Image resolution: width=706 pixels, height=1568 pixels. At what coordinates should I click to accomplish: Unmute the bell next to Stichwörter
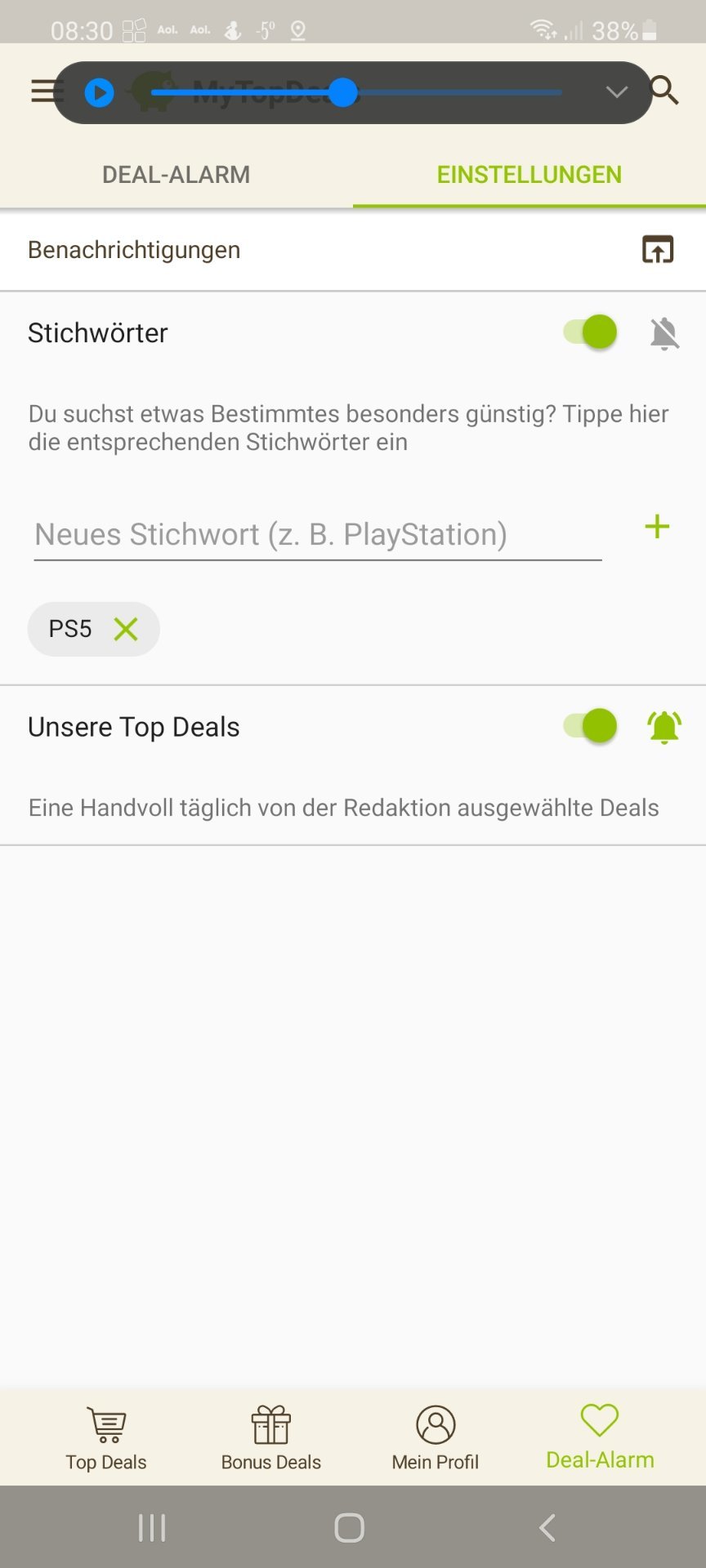point(665,333)
